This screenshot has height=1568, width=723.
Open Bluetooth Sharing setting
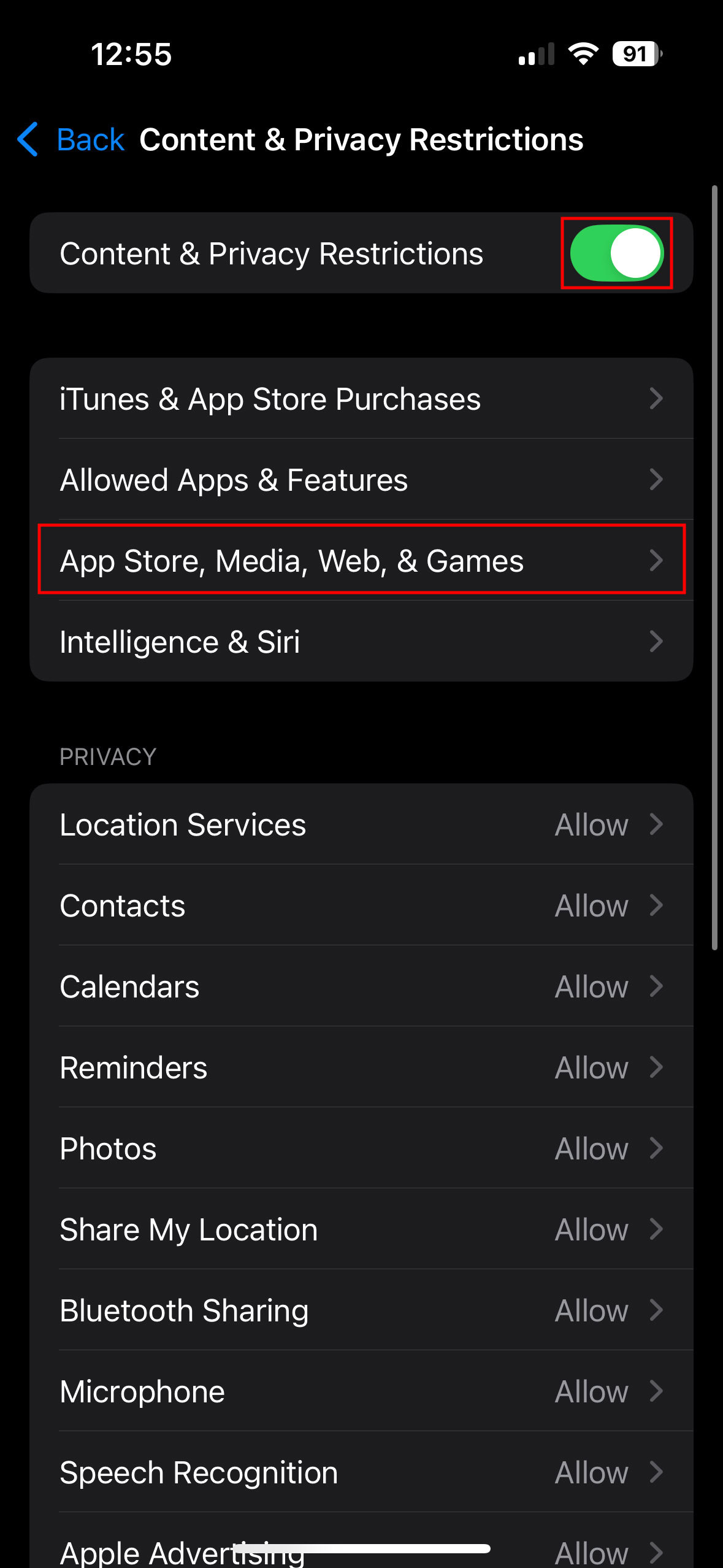[x=361, y=1310]
